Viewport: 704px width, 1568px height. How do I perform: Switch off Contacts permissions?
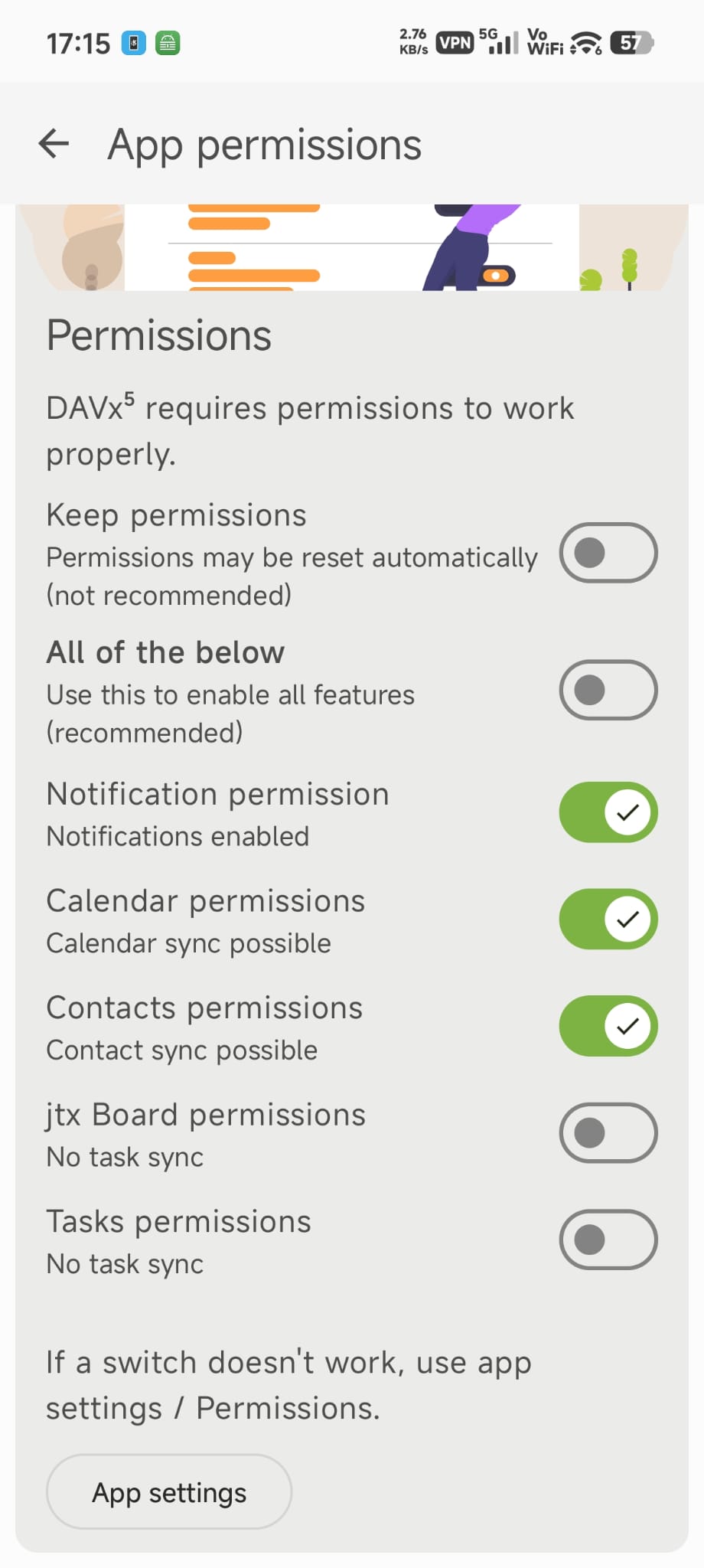click(x=608, y=1026)
